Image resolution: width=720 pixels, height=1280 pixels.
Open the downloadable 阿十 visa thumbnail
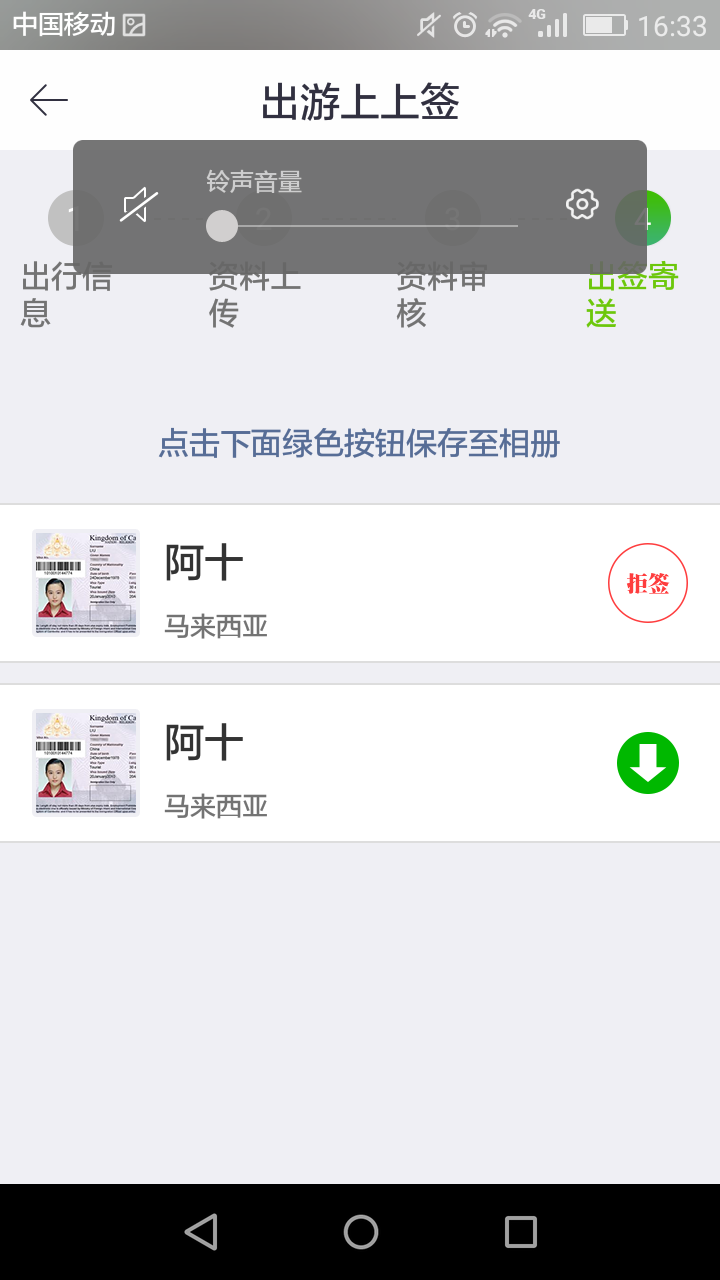(x=86, y=763)
